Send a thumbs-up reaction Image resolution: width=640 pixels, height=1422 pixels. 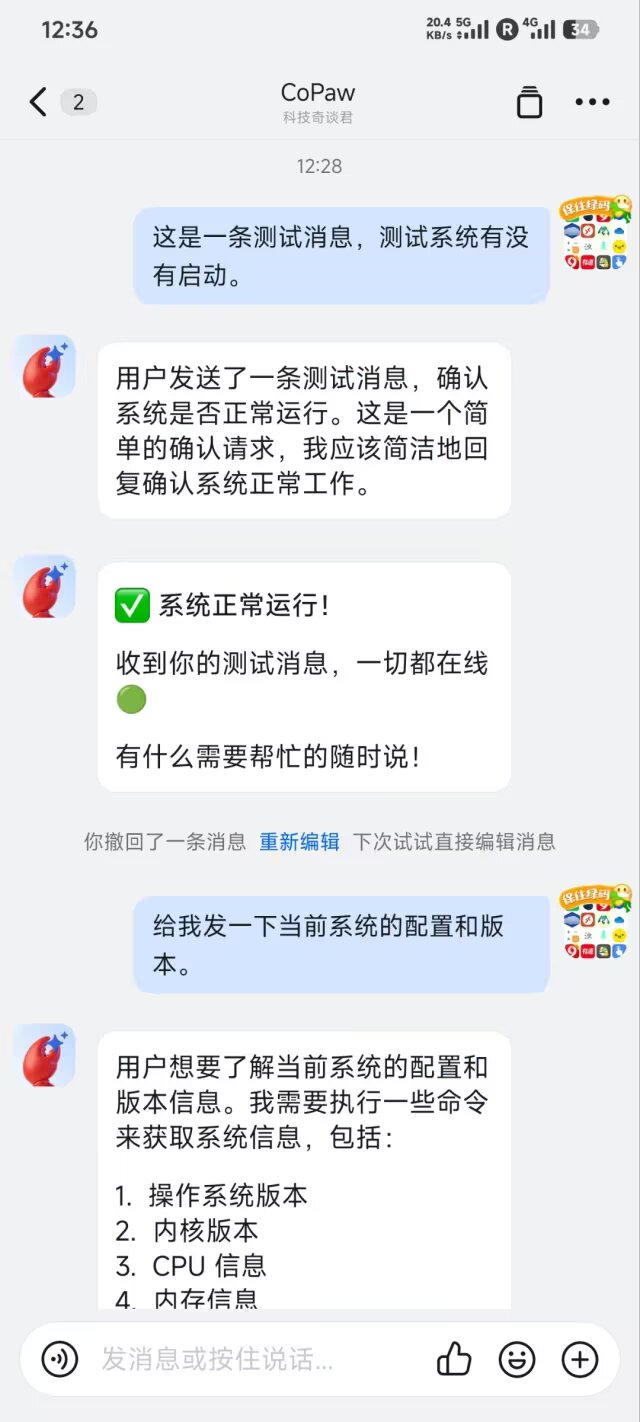(455, 1359)
